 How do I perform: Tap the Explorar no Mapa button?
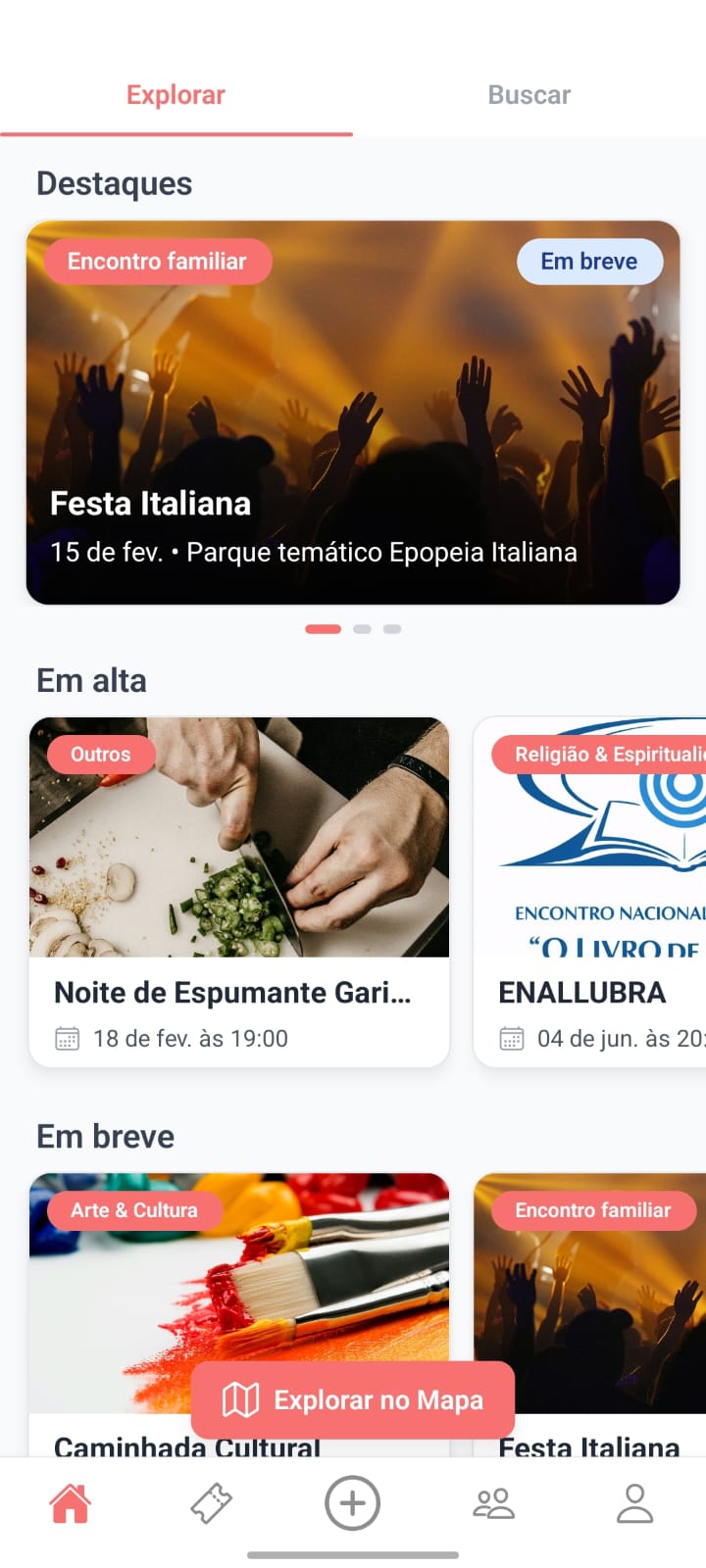(353, 1399)
